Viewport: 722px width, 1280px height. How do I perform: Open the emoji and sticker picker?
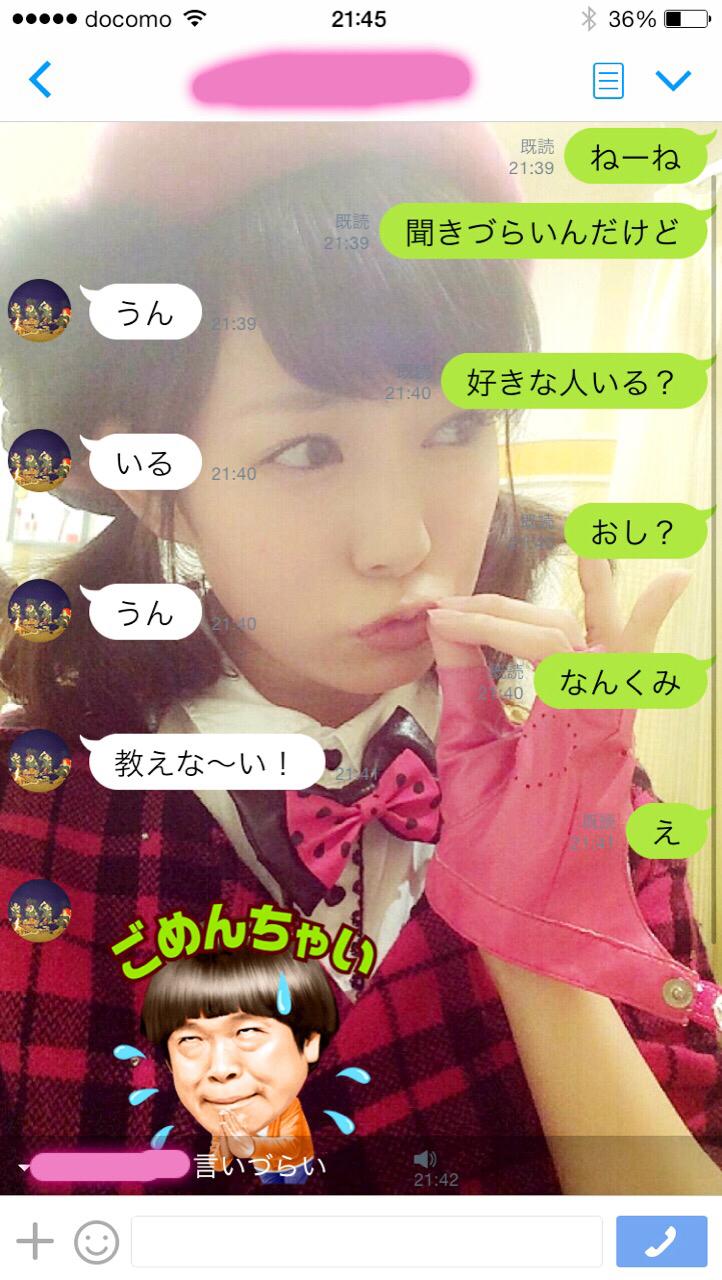(x=96, y=1242)
